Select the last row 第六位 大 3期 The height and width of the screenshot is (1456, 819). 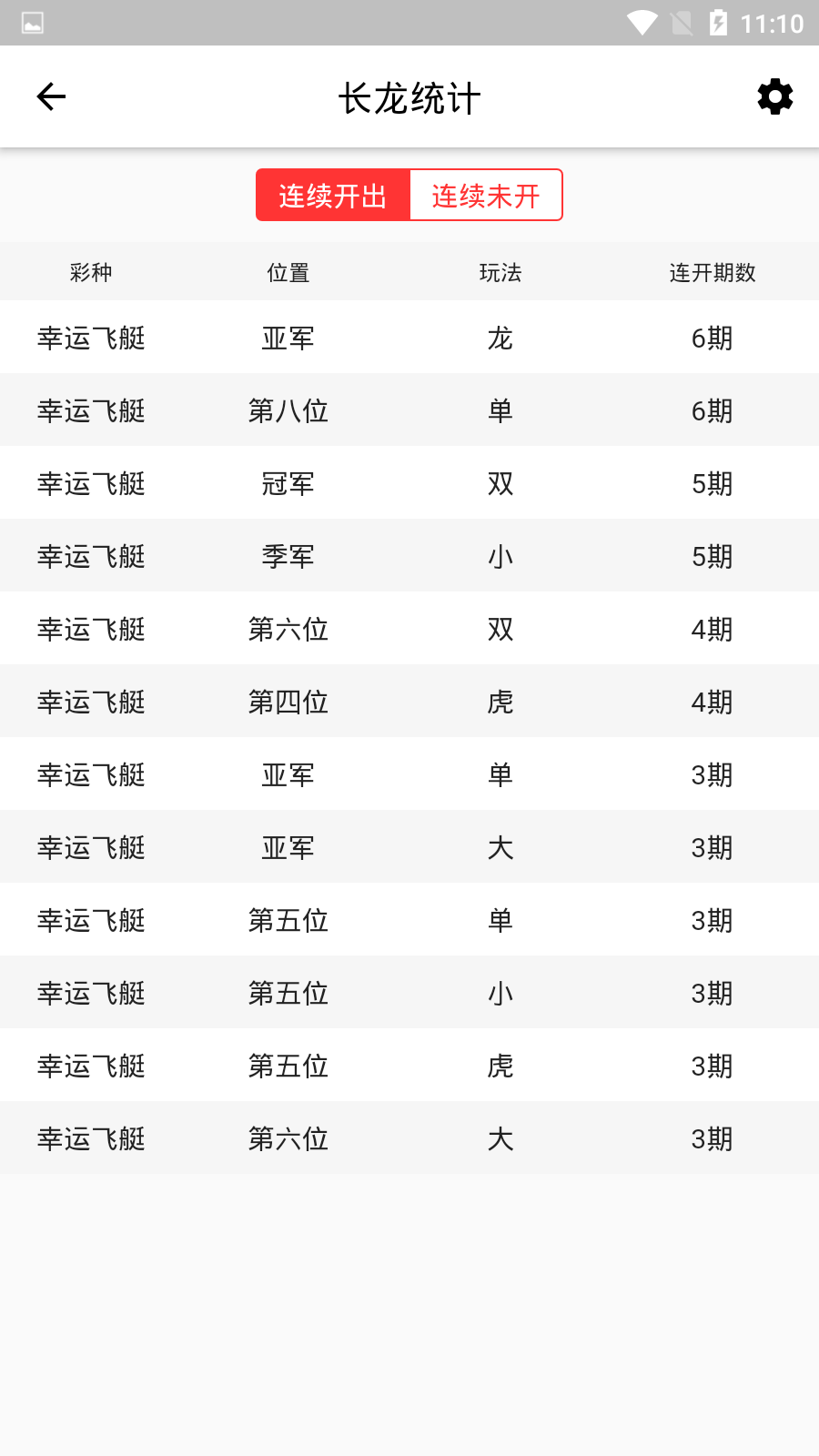[x=409, y=1137]
